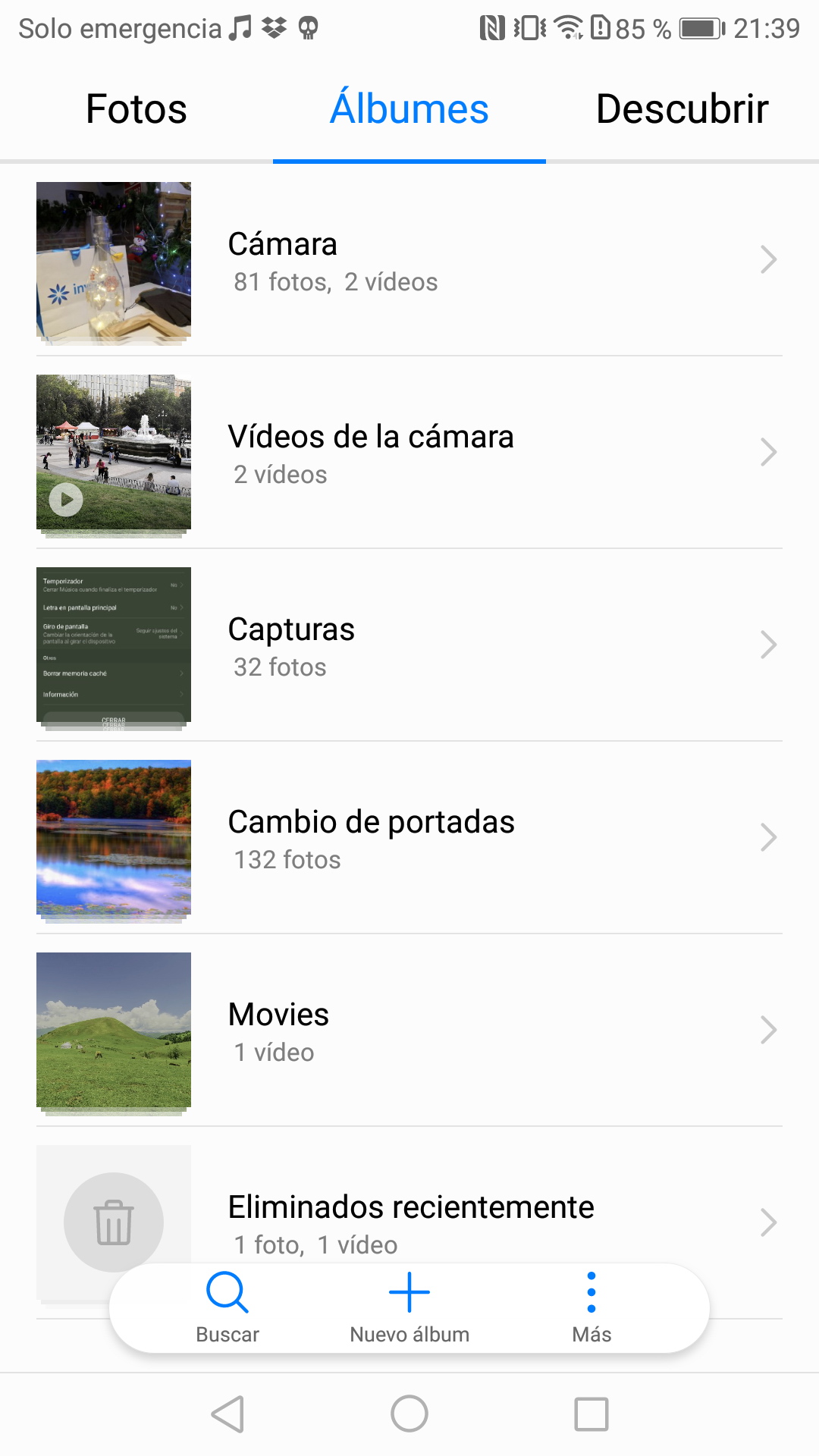Open Eliminados recientemente album
819x1456 pixels.
(409, 1206)
